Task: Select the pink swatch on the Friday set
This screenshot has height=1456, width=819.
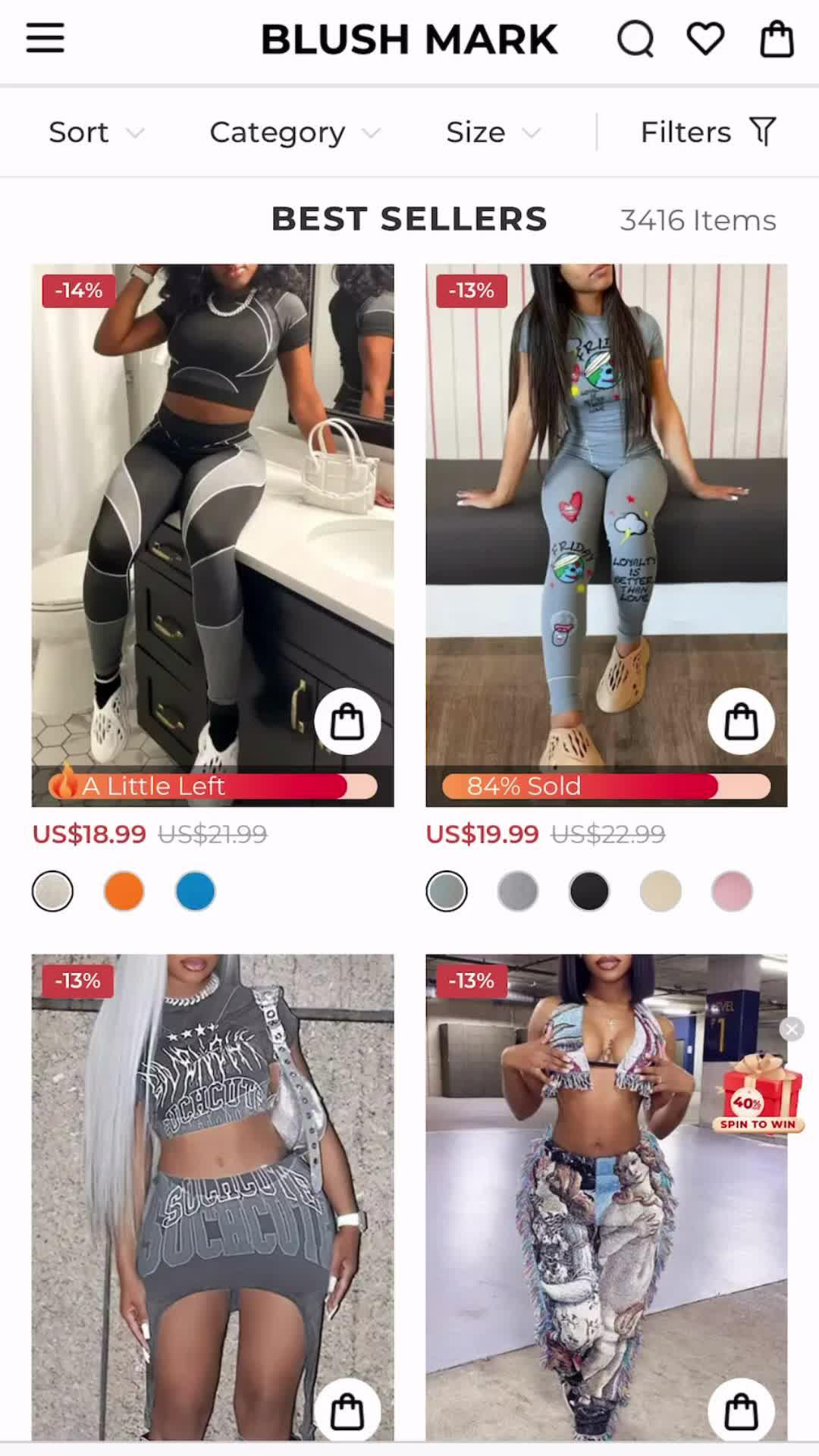Action: (730, 891)
